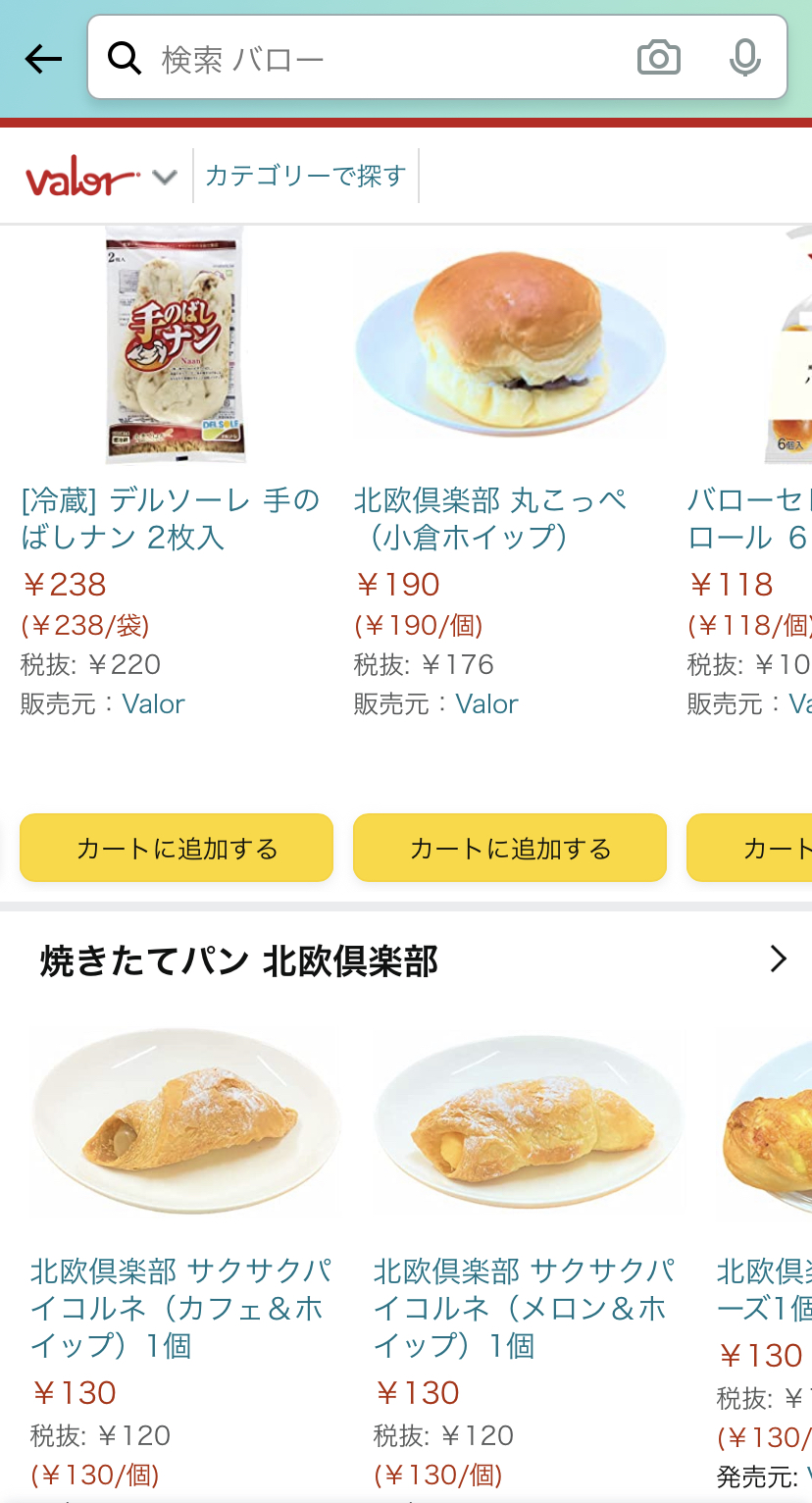Open the サクサクパイコルネ(メロン&ホイップ) title link
Screen dimensions: 812x1503
[x=525, y=1308]
